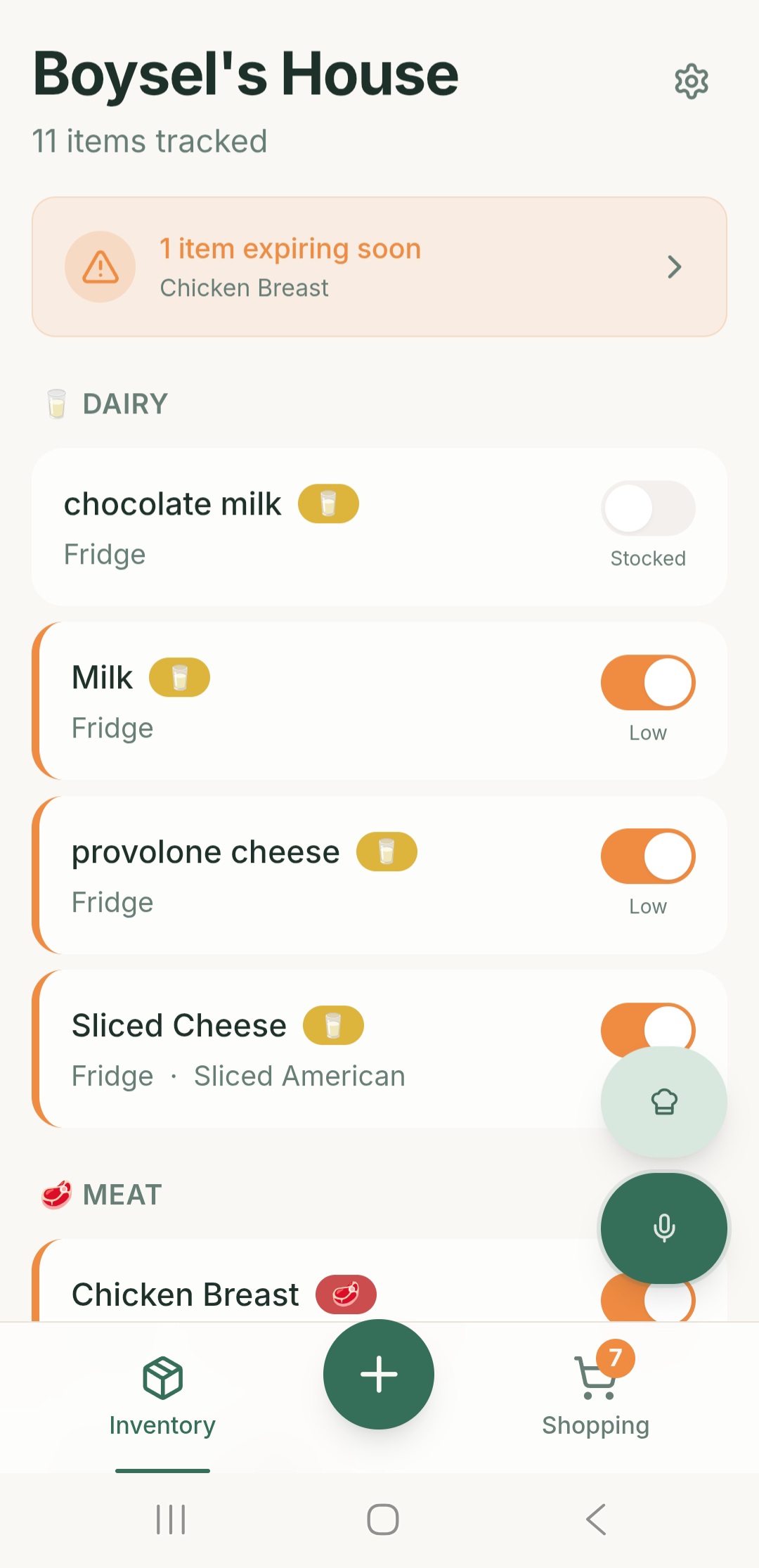Activate the microphone voice input button
Image resolution: width=759 pixels, height=1568 pixels.
(663, 1227)
